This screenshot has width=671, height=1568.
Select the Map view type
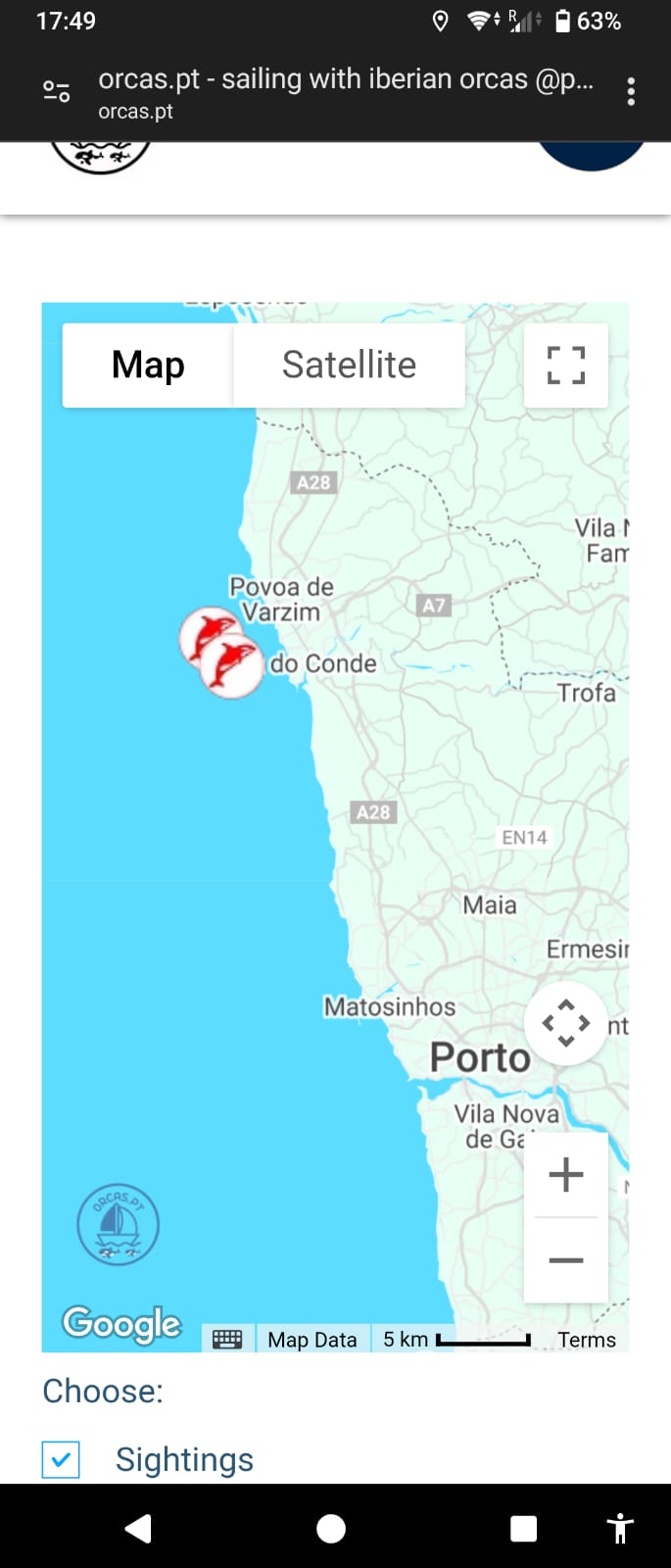pos(148,365)
